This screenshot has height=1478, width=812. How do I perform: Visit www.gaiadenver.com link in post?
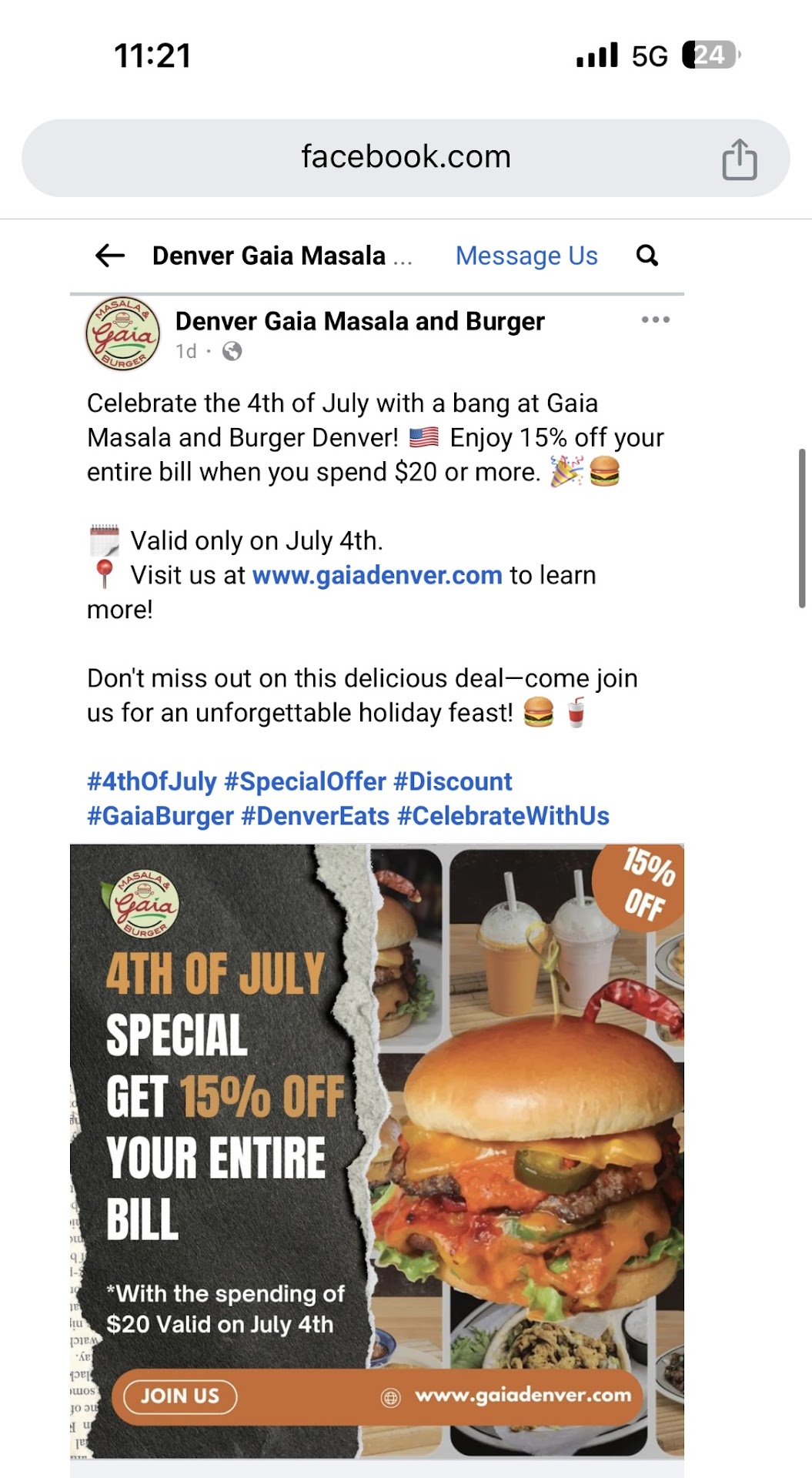pos(377,575)
